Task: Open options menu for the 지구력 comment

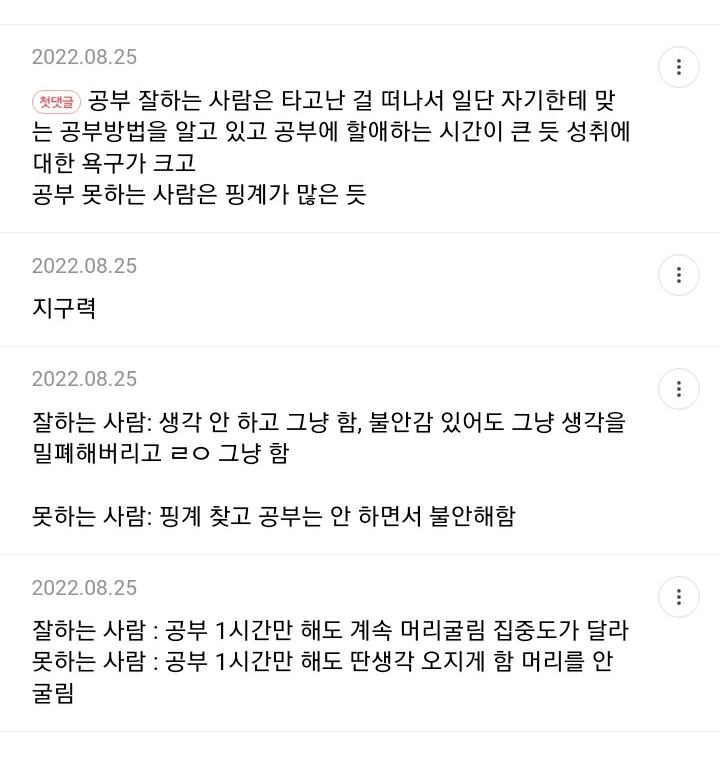Action: [x=679, y=275]
